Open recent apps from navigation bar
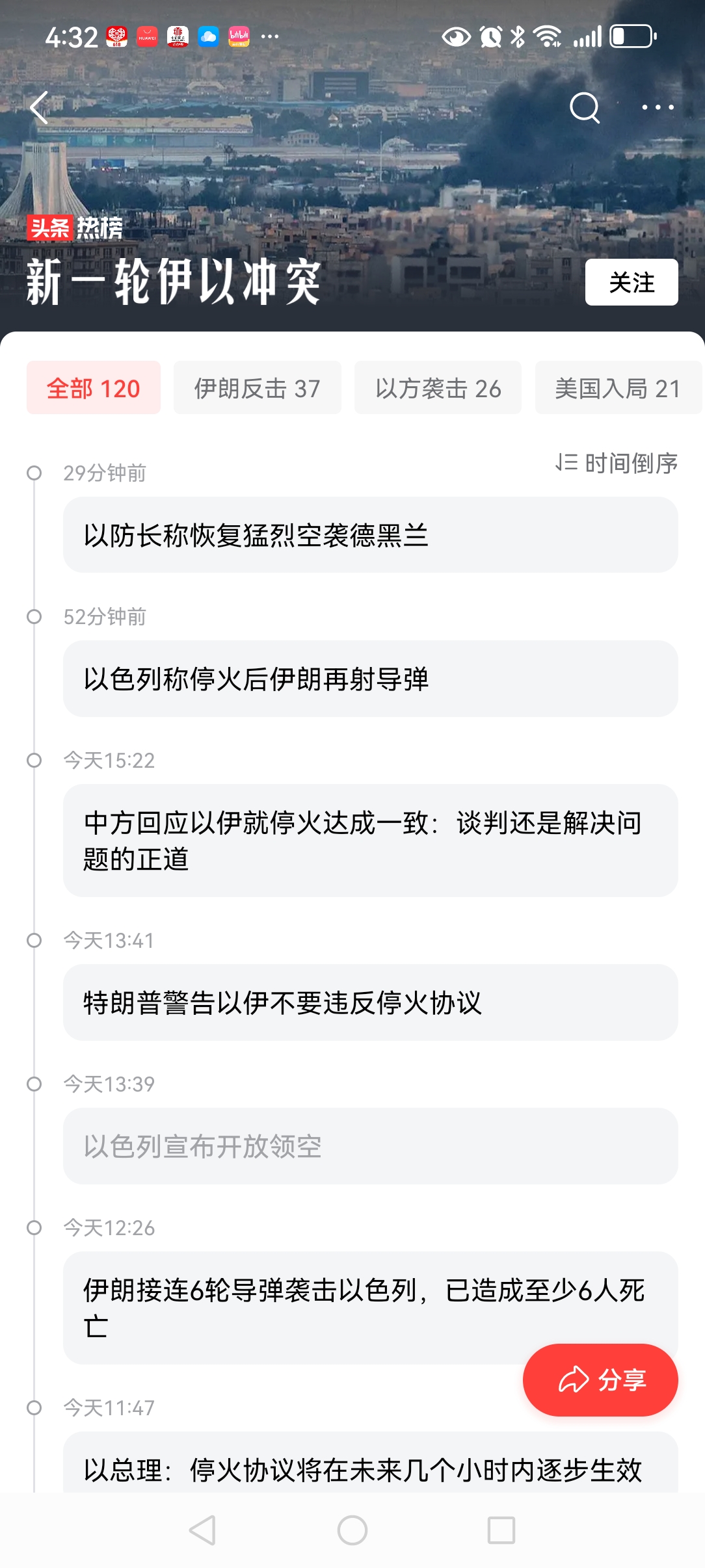The image size is (705, 1568). 501,1530
